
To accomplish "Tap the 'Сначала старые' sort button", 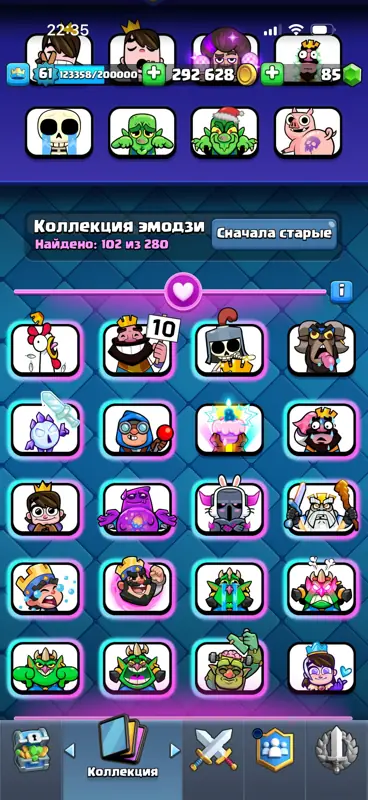I will pos(275,234).
